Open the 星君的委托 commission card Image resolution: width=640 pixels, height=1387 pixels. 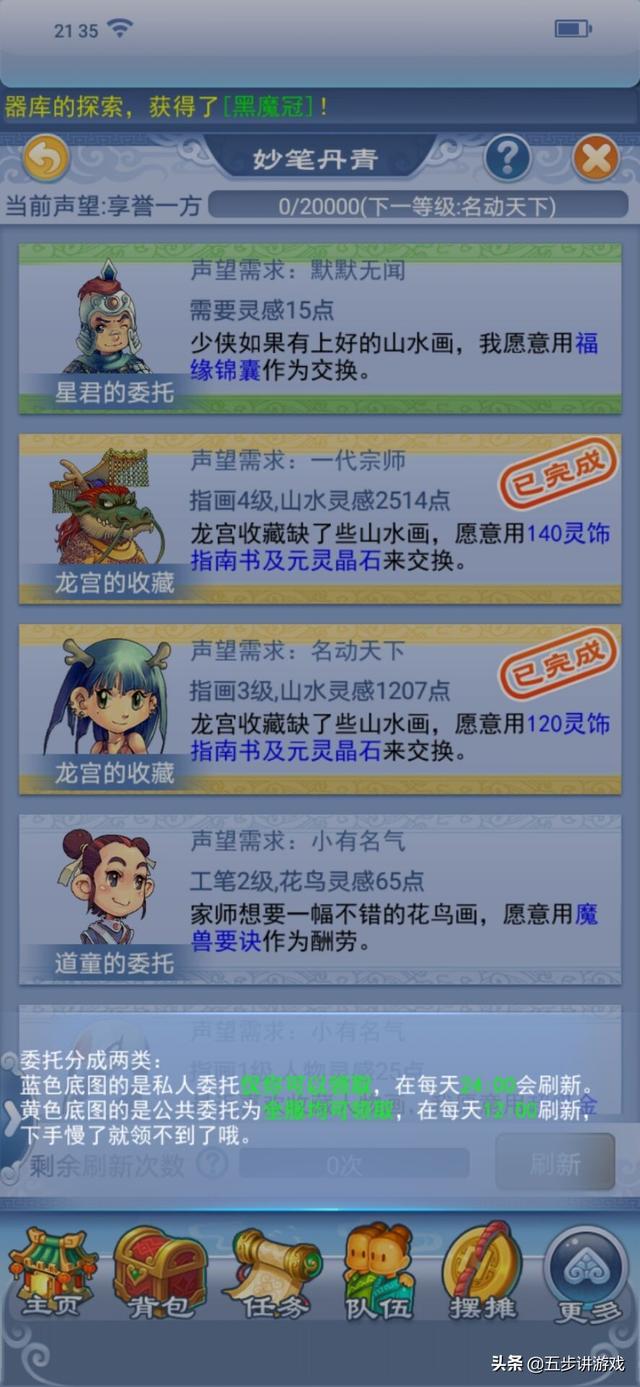click(x=320, y=329)
